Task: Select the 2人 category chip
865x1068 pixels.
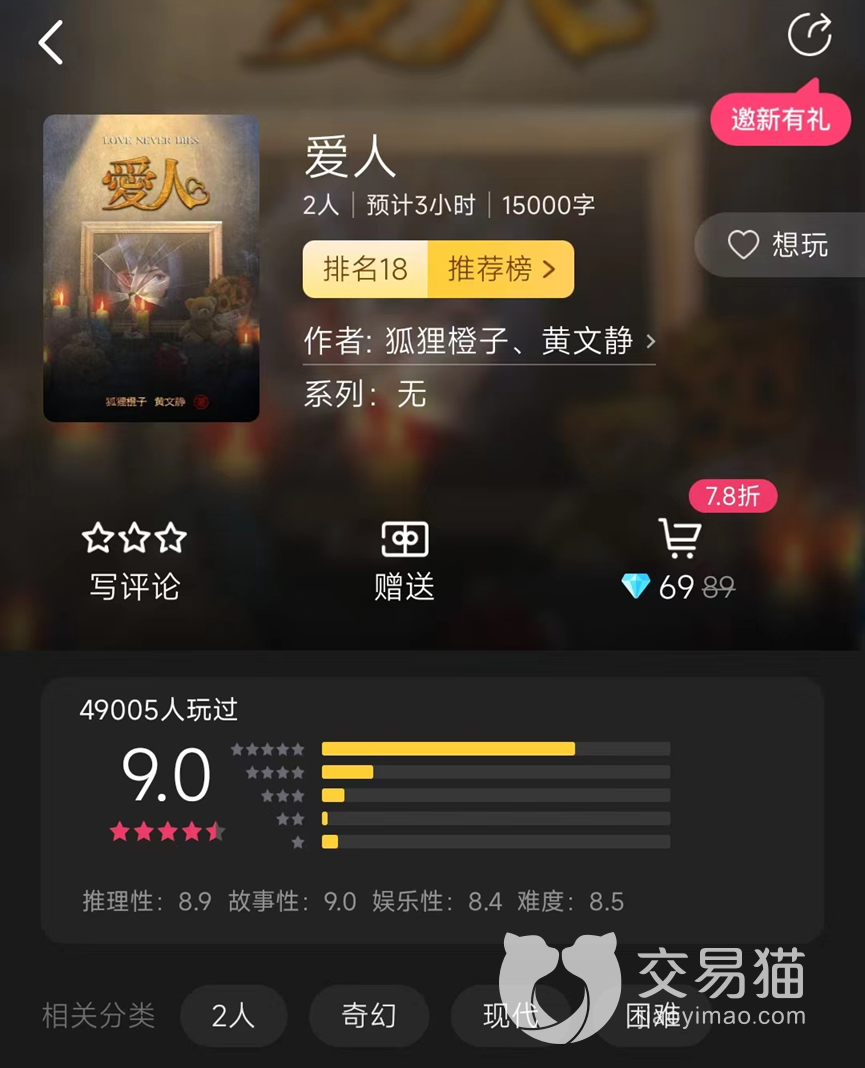Action: click(x=234, y=1016)
